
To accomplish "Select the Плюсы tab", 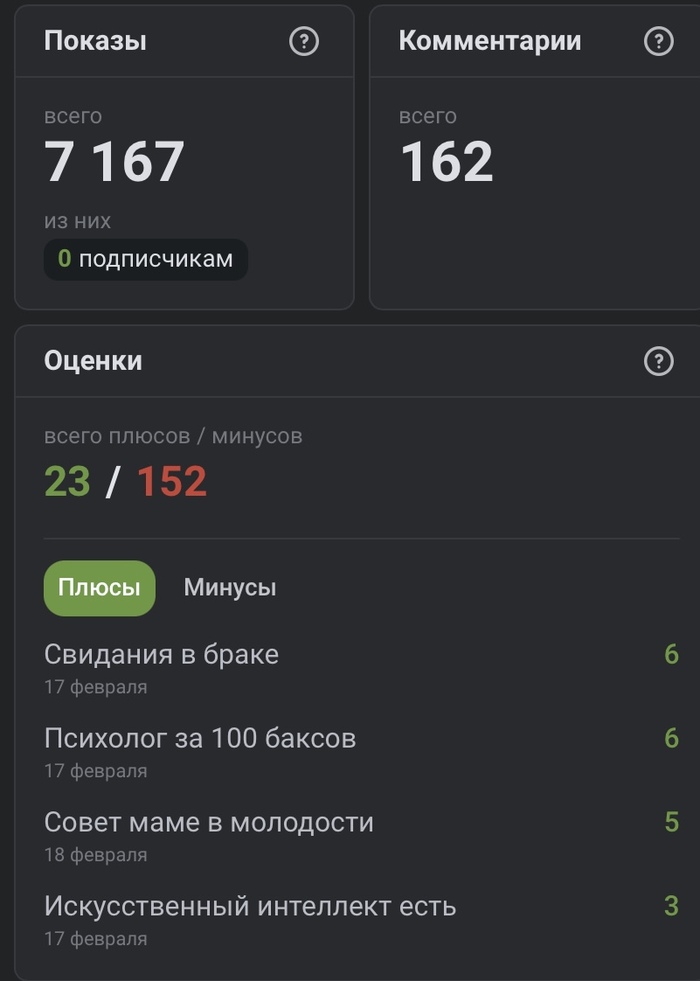I will coord(99,588).
